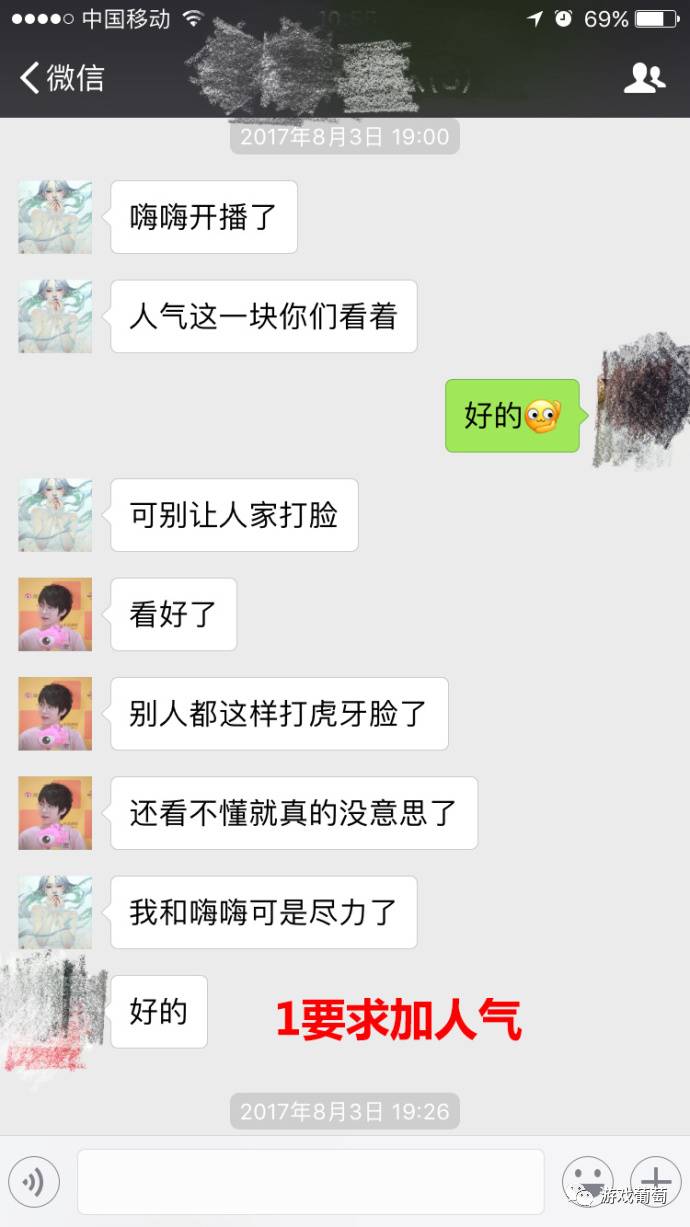
Task: Tap the message text field
Action: pos(310,1183)
